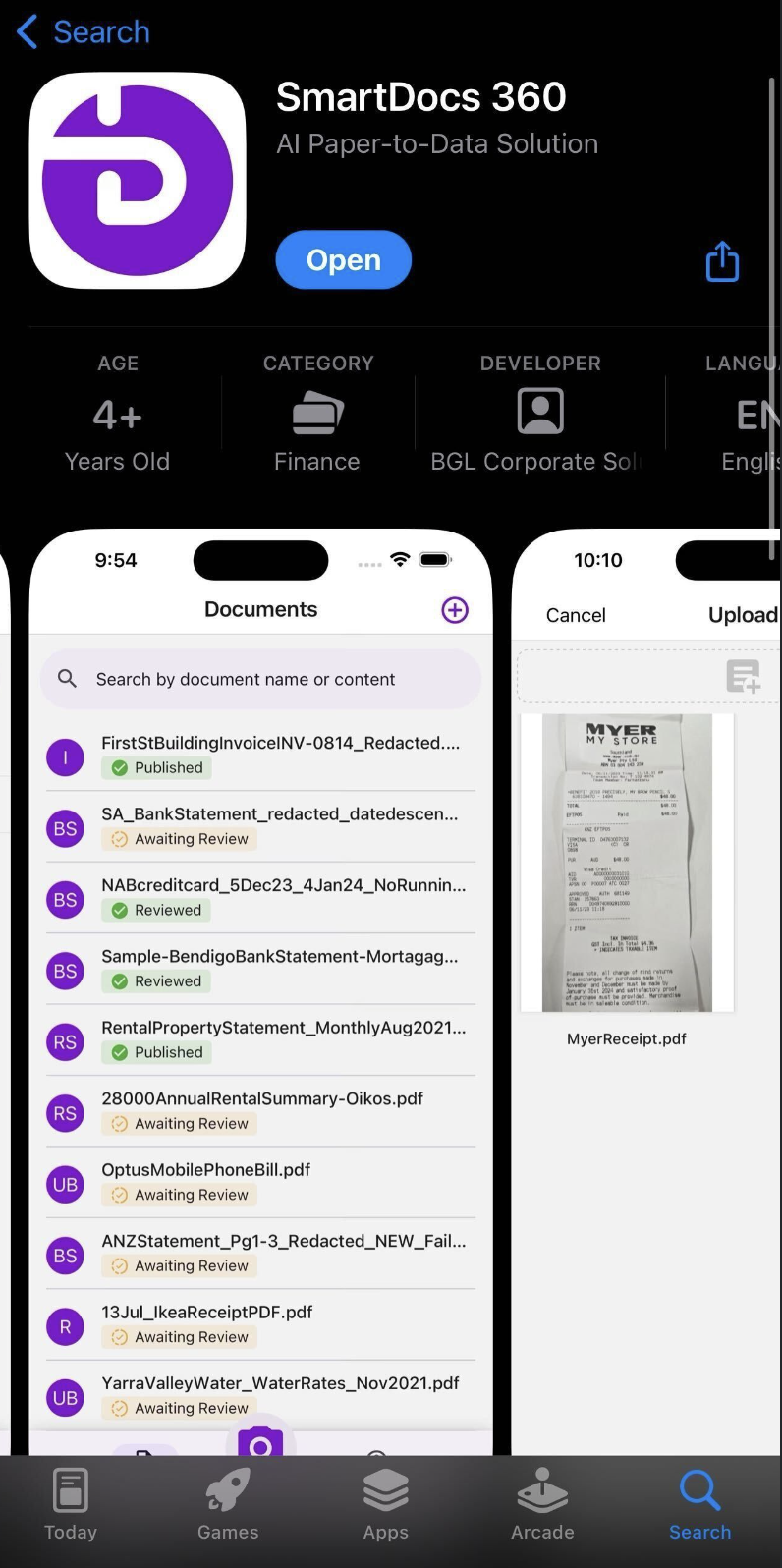Select the Search tab
This screenshot has height=1568, width=782.
[699, 1504]
